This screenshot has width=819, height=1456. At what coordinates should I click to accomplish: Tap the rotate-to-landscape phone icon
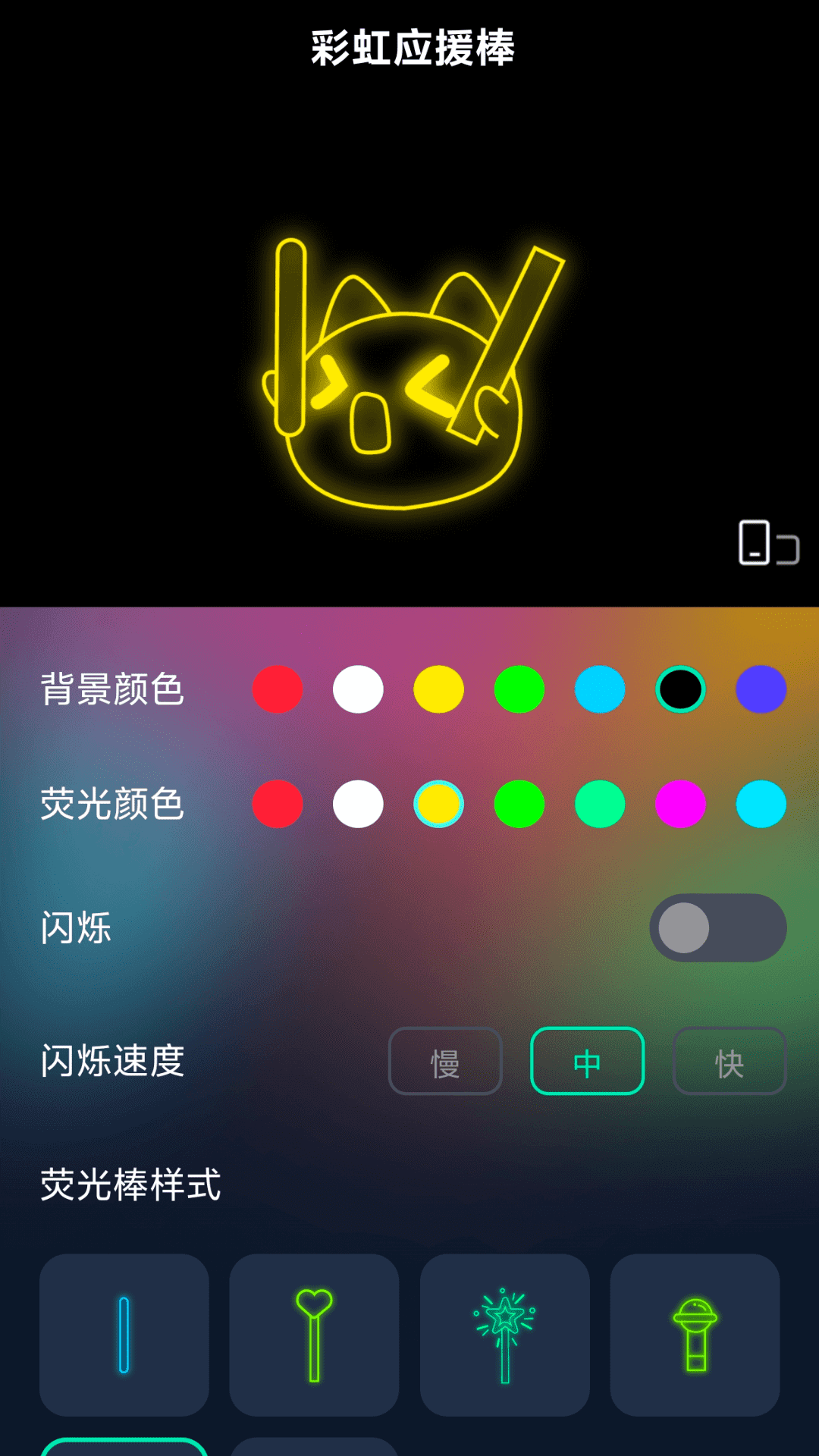(767, 543)
